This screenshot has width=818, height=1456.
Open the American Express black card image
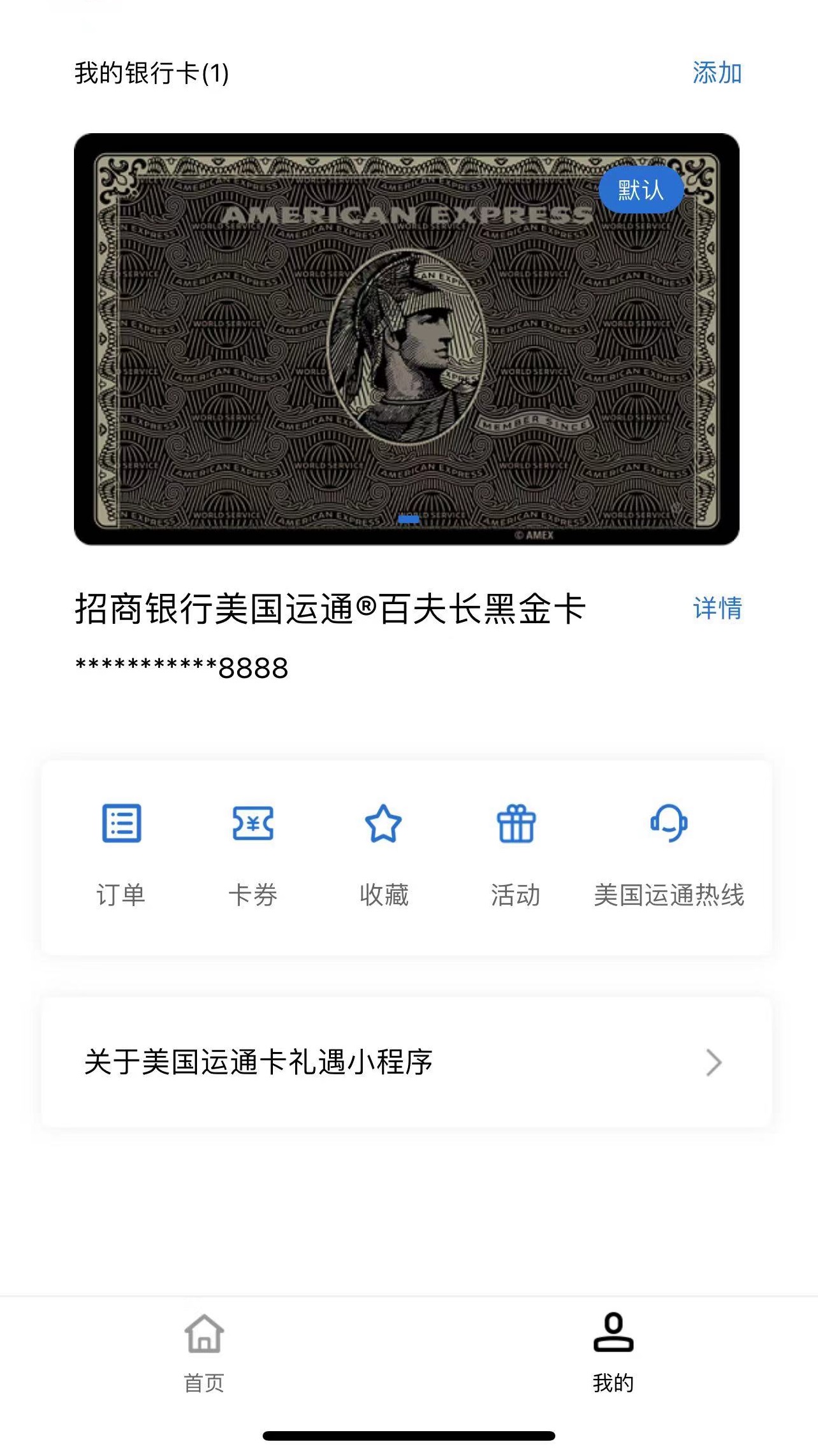click(407, 339)
